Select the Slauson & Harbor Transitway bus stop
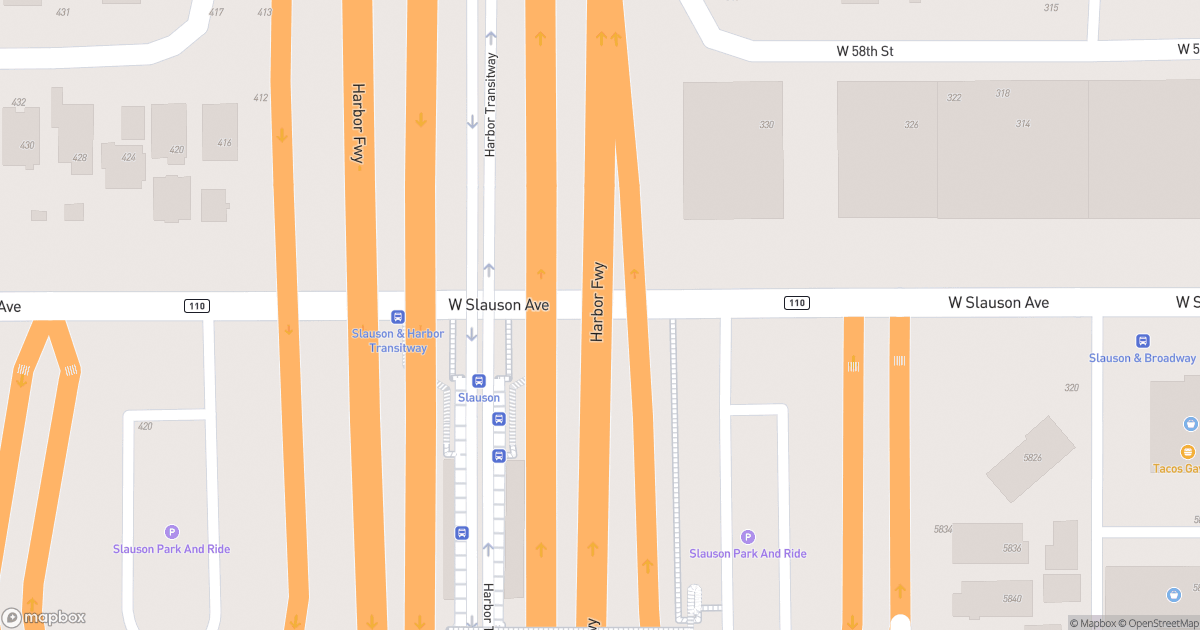 [x=397, y=316]
